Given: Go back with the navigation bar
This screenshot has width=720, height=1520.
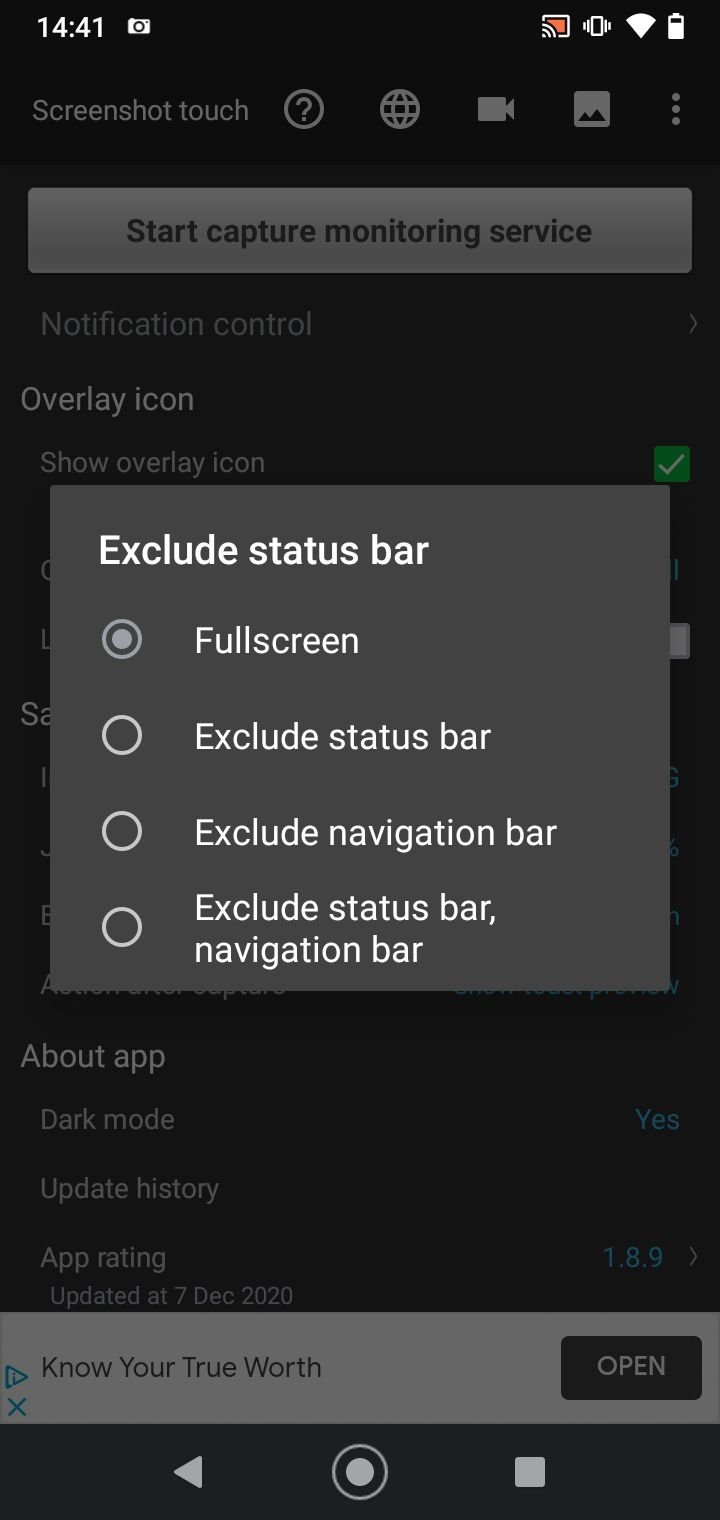Looking at the screenshot, I should coord(188,1472).
